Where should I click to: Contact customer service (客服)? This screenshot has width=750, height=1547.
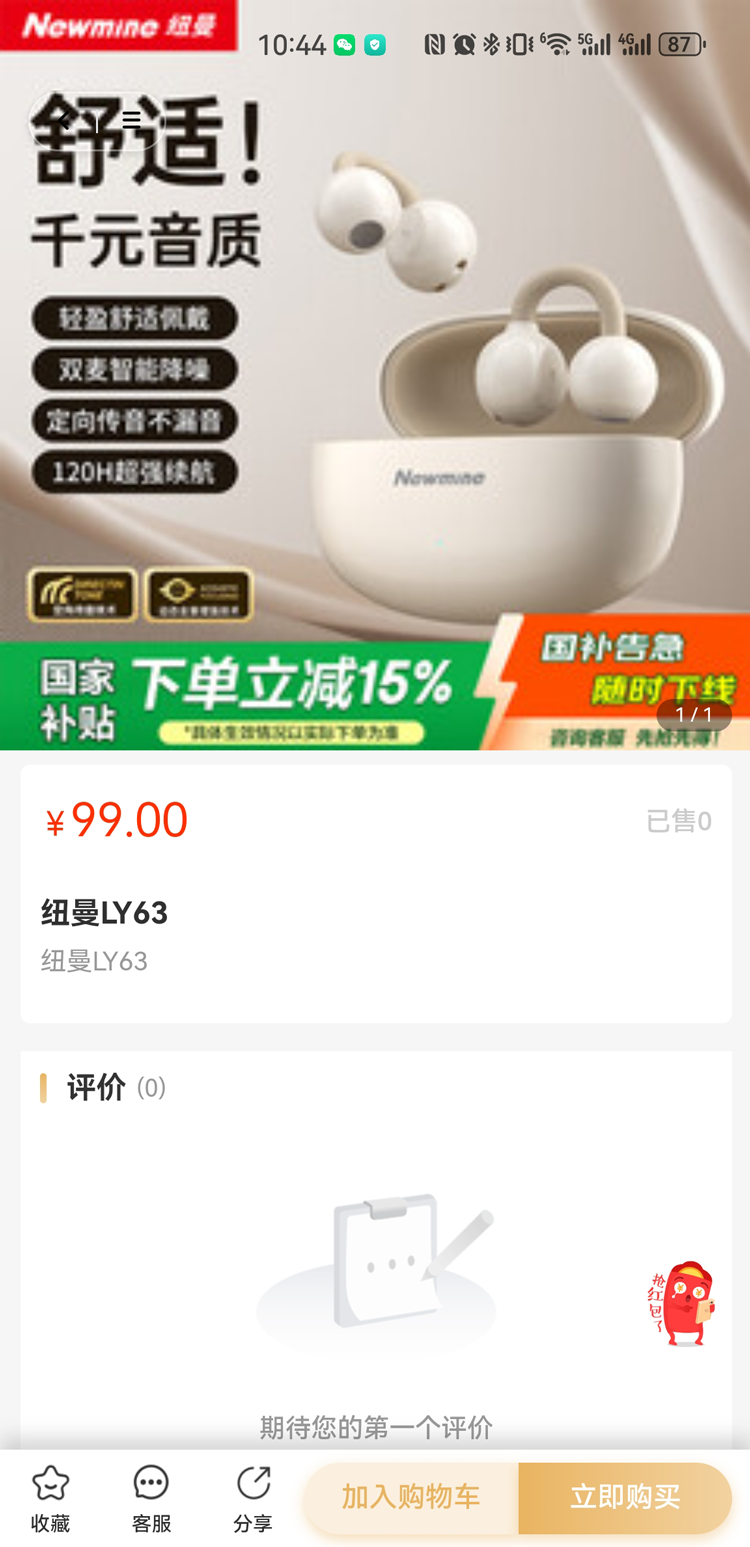click(x=151, y=1497)
